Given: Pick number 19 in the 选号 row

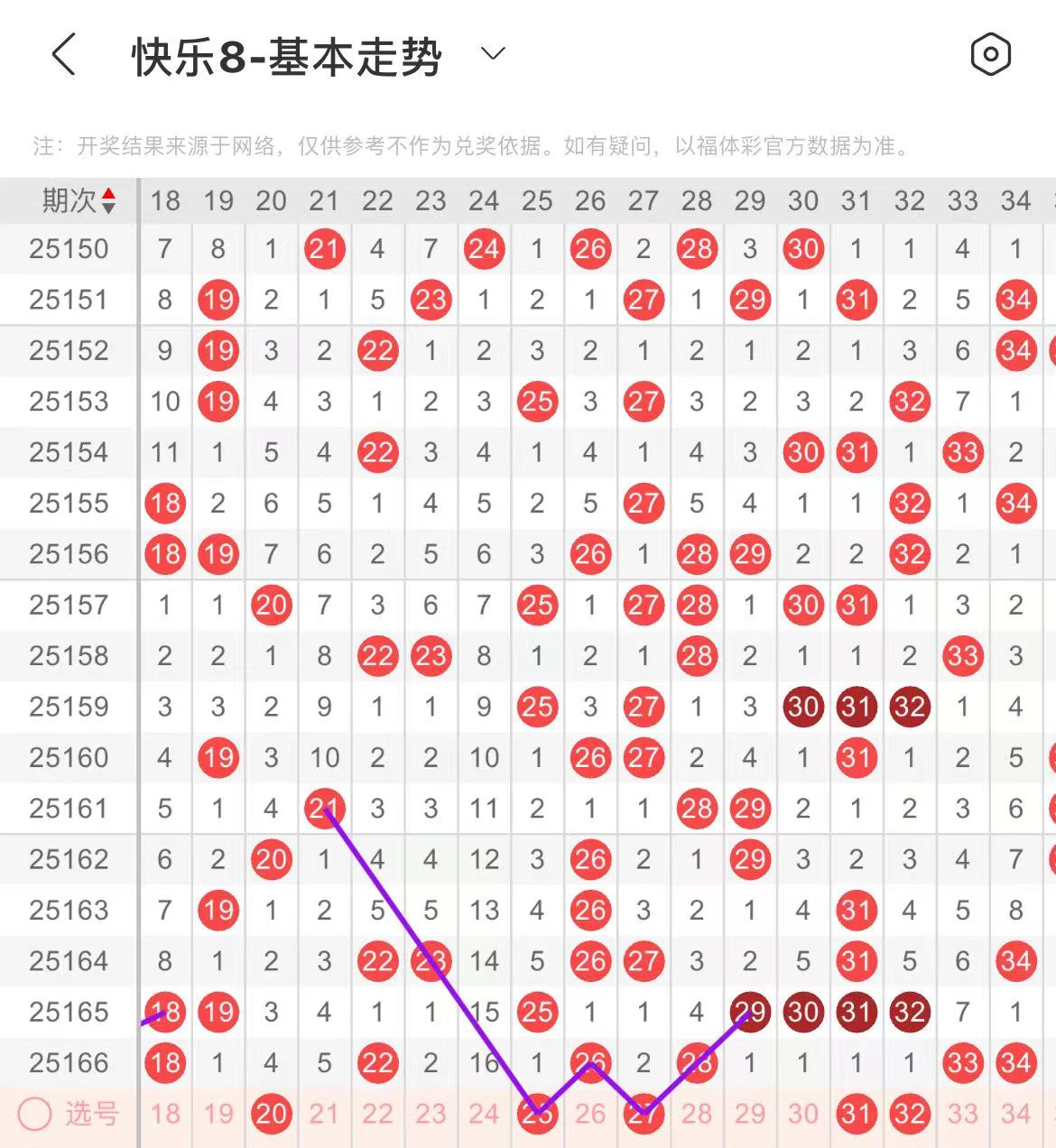Looking at the screenshot, I should tap(218, 1114).
